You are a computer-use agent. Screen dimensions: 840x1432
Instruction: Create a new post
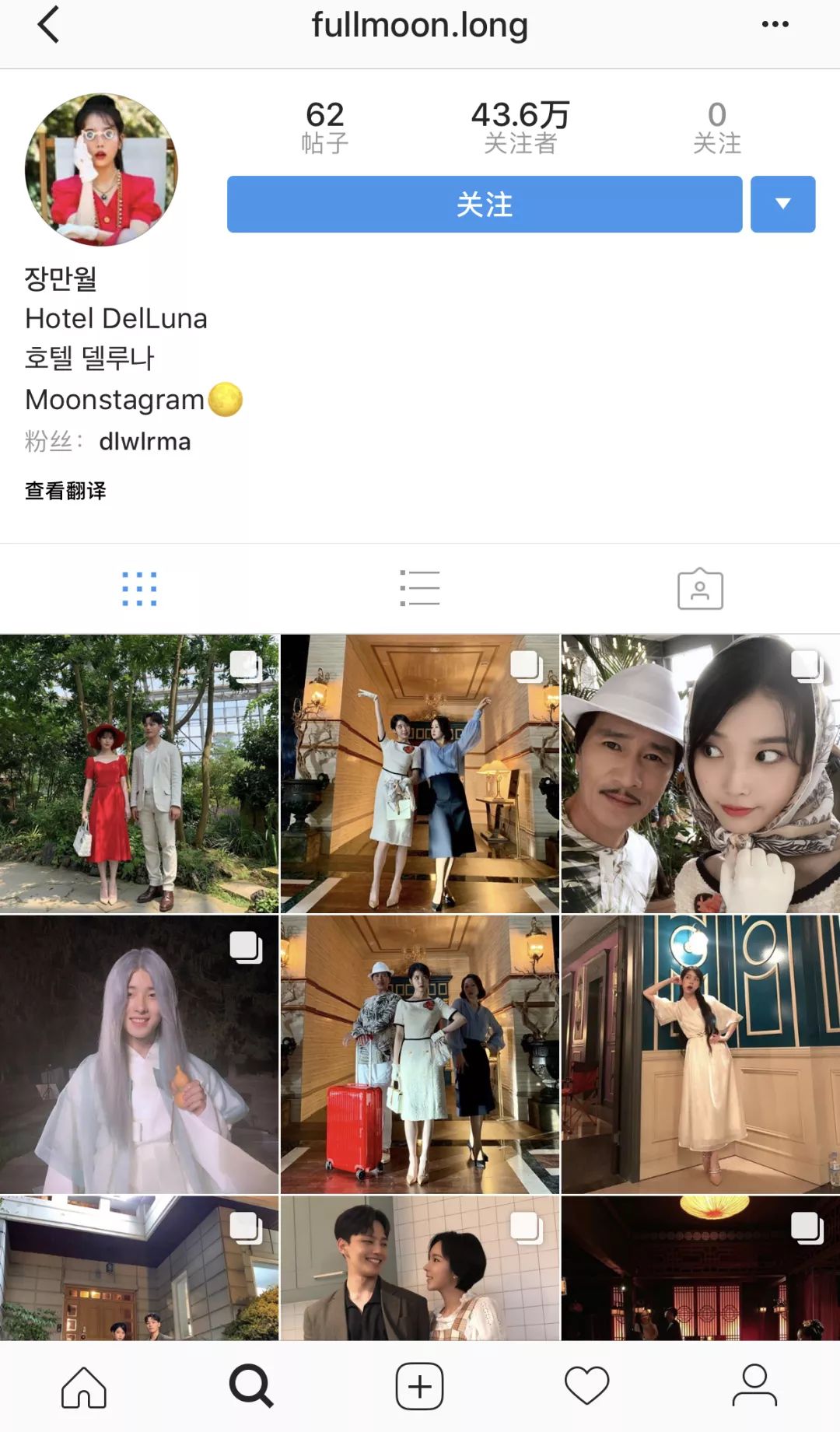click(420, 1386)
